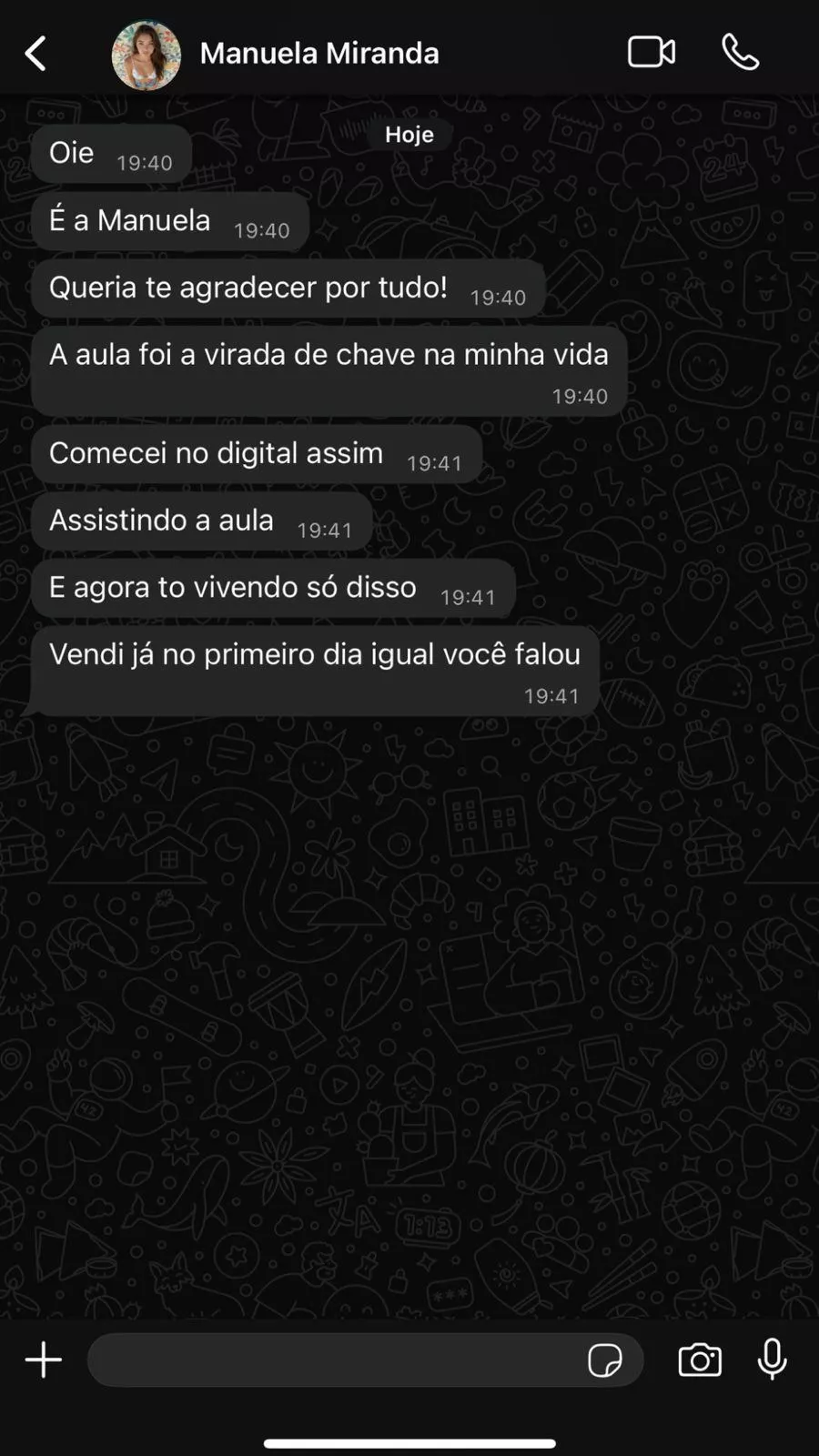Open Manuela Miranda's profile photo
Screen dimensions: 819x1456
(146, 55)
